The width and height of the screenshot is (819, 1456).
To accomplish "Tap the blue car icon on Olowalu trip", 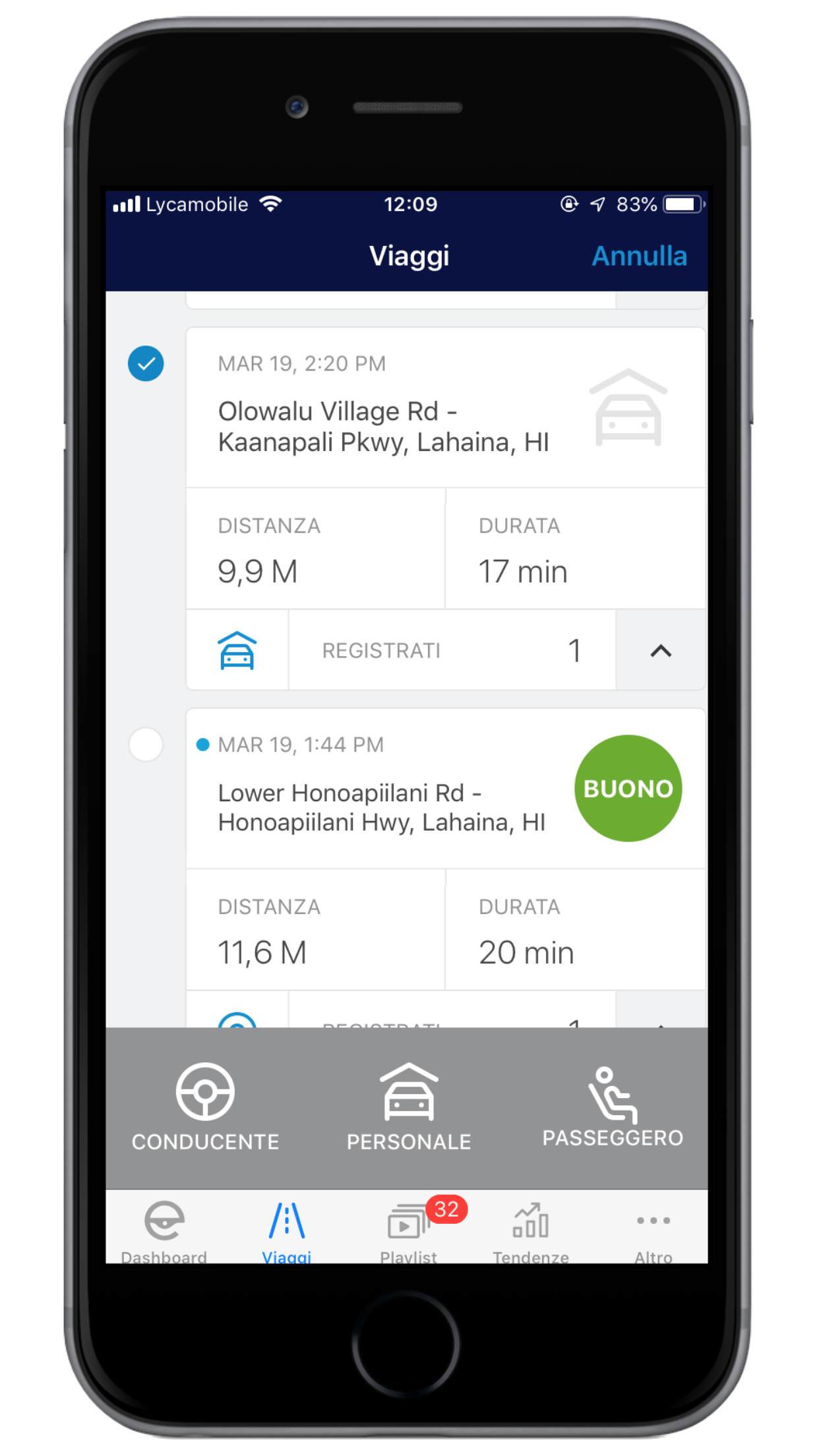I will 237,651.
